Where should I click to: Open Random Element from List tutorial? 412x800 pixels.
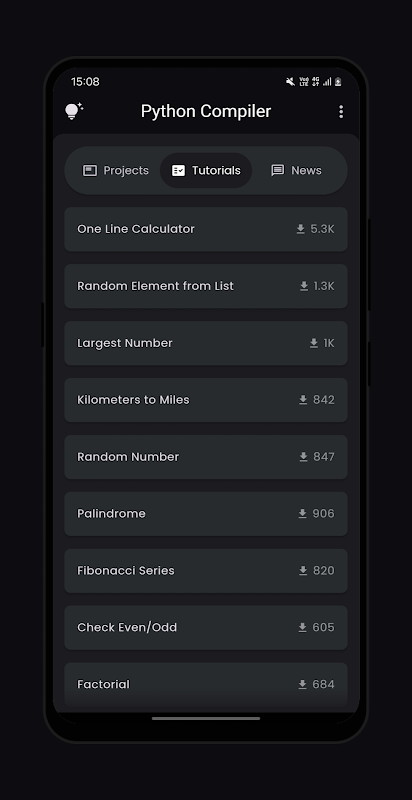click(x=206, y=286)
